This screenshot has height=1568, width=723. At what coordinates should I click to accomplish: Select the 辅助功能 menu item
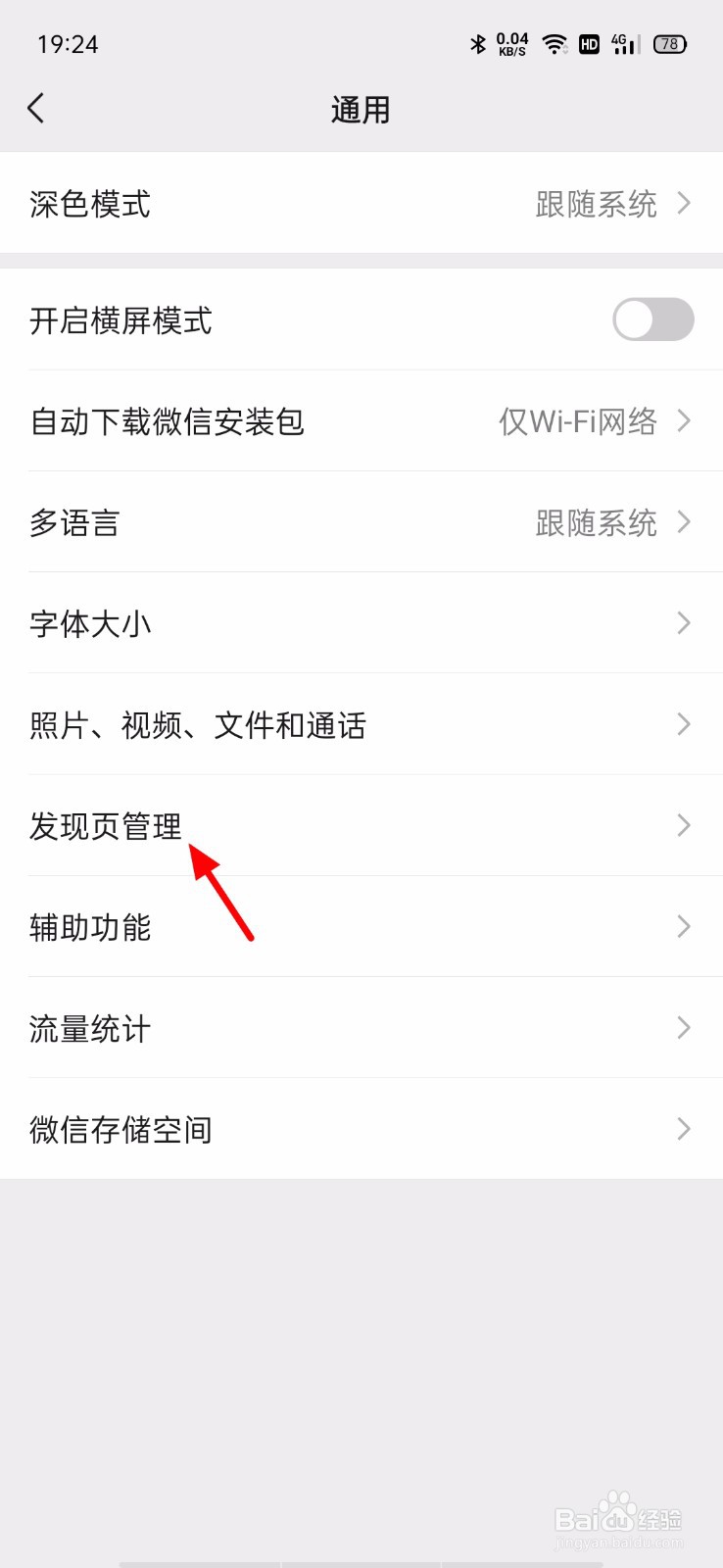coord(361,927)
